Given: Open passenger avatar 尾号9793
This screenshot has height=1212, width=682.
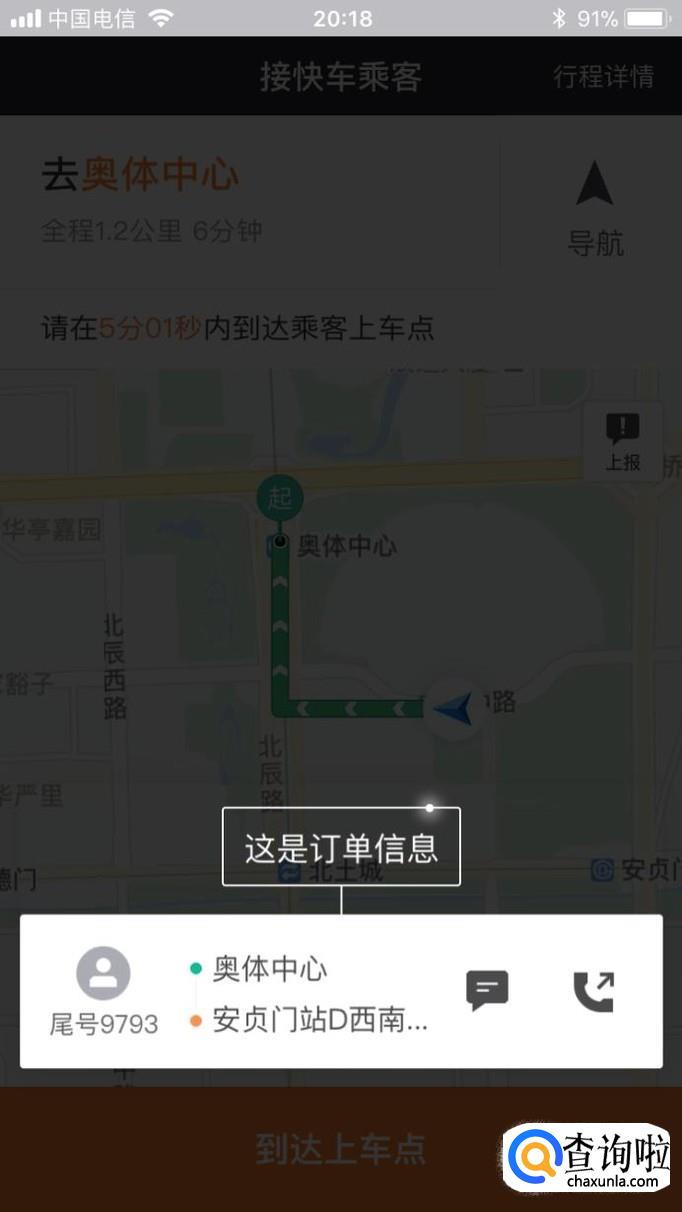Looking at the screenshot, I should tap(104, 973).
